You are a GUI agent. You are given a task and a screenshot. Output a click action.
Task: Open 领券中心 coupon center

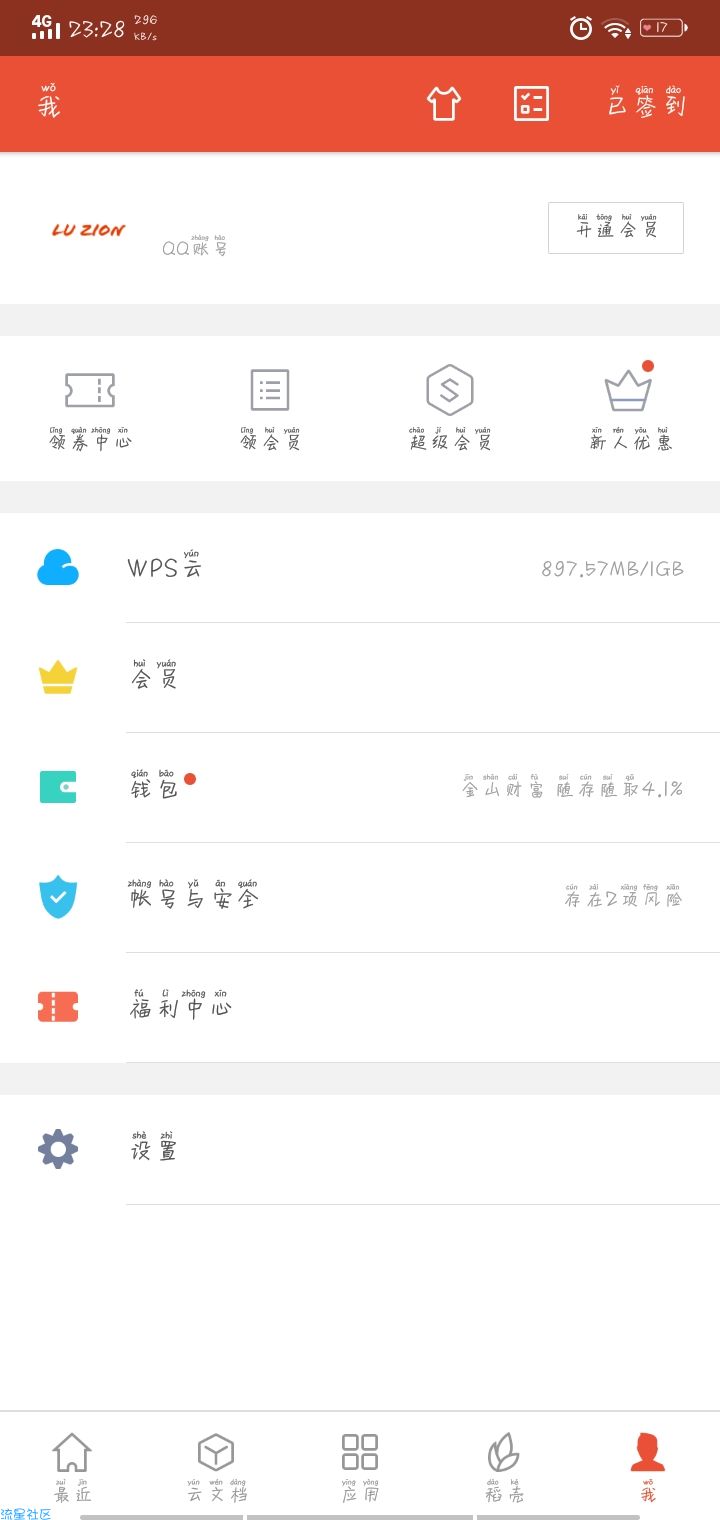[x=90, y=408]
